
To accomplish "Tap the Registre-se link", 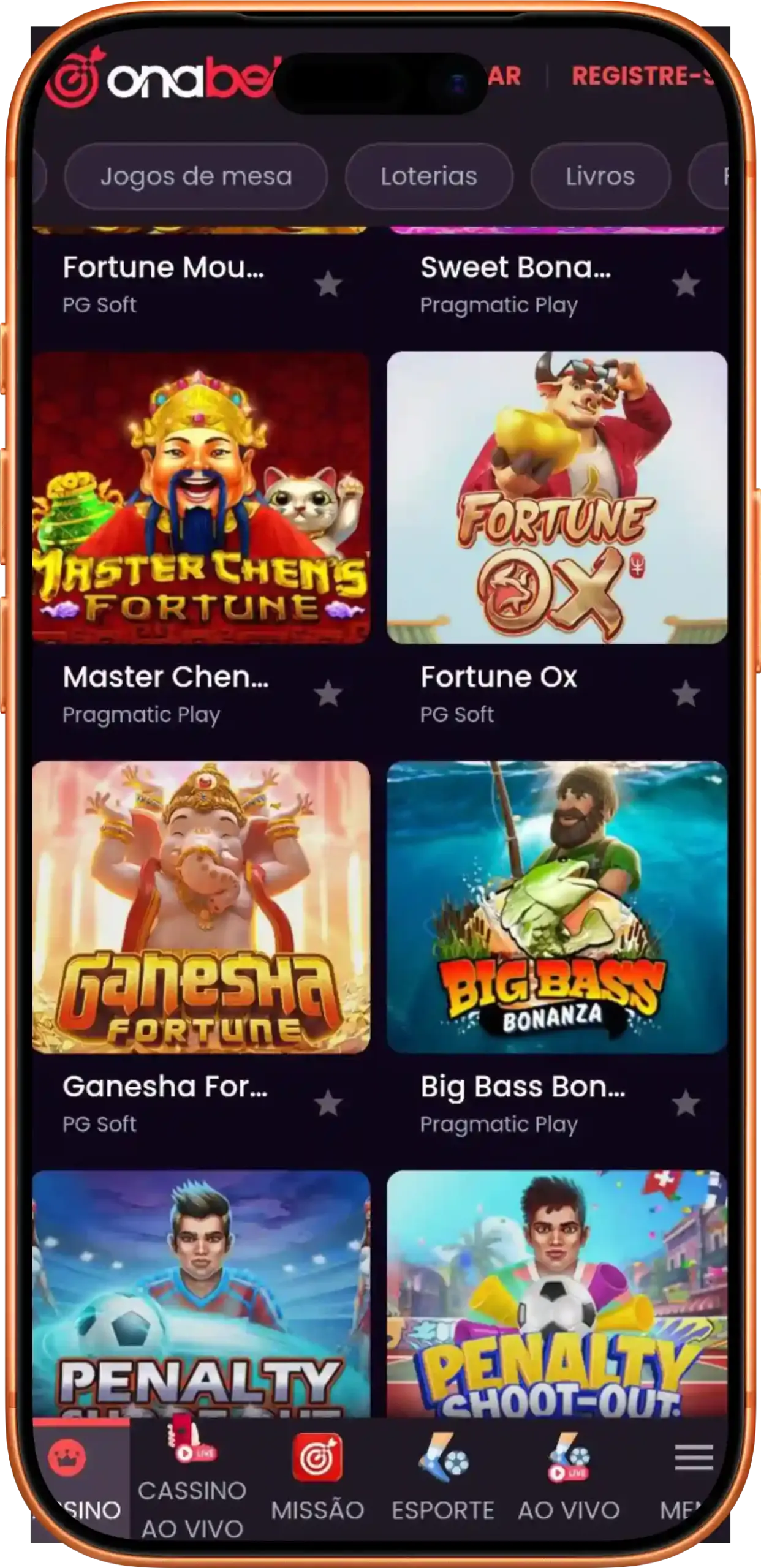I will (x=640, y=76).
